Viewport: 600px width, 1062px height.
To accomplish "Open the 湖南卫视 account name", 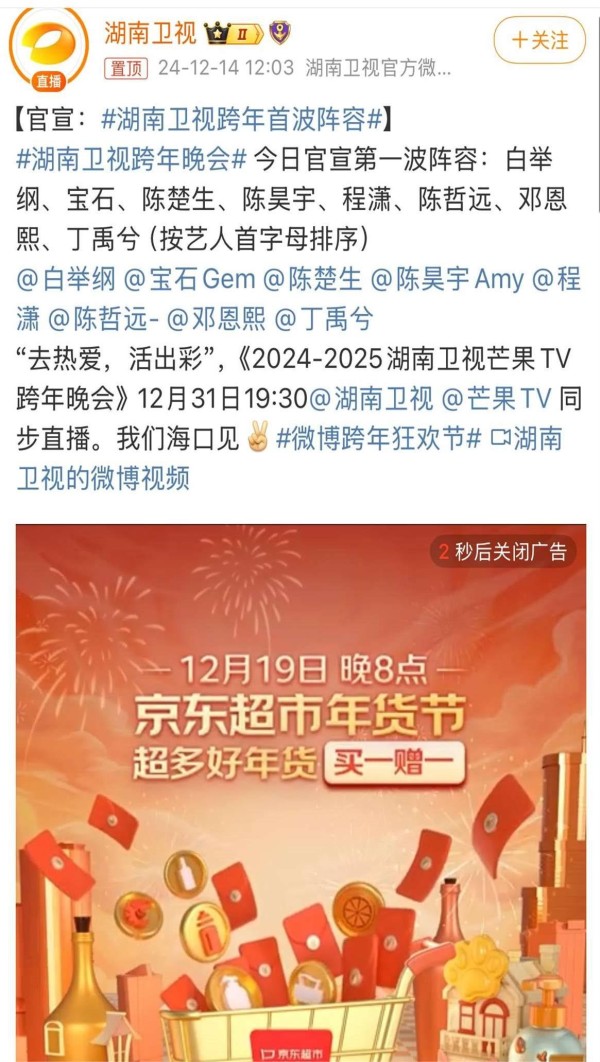I will (150, 32).
